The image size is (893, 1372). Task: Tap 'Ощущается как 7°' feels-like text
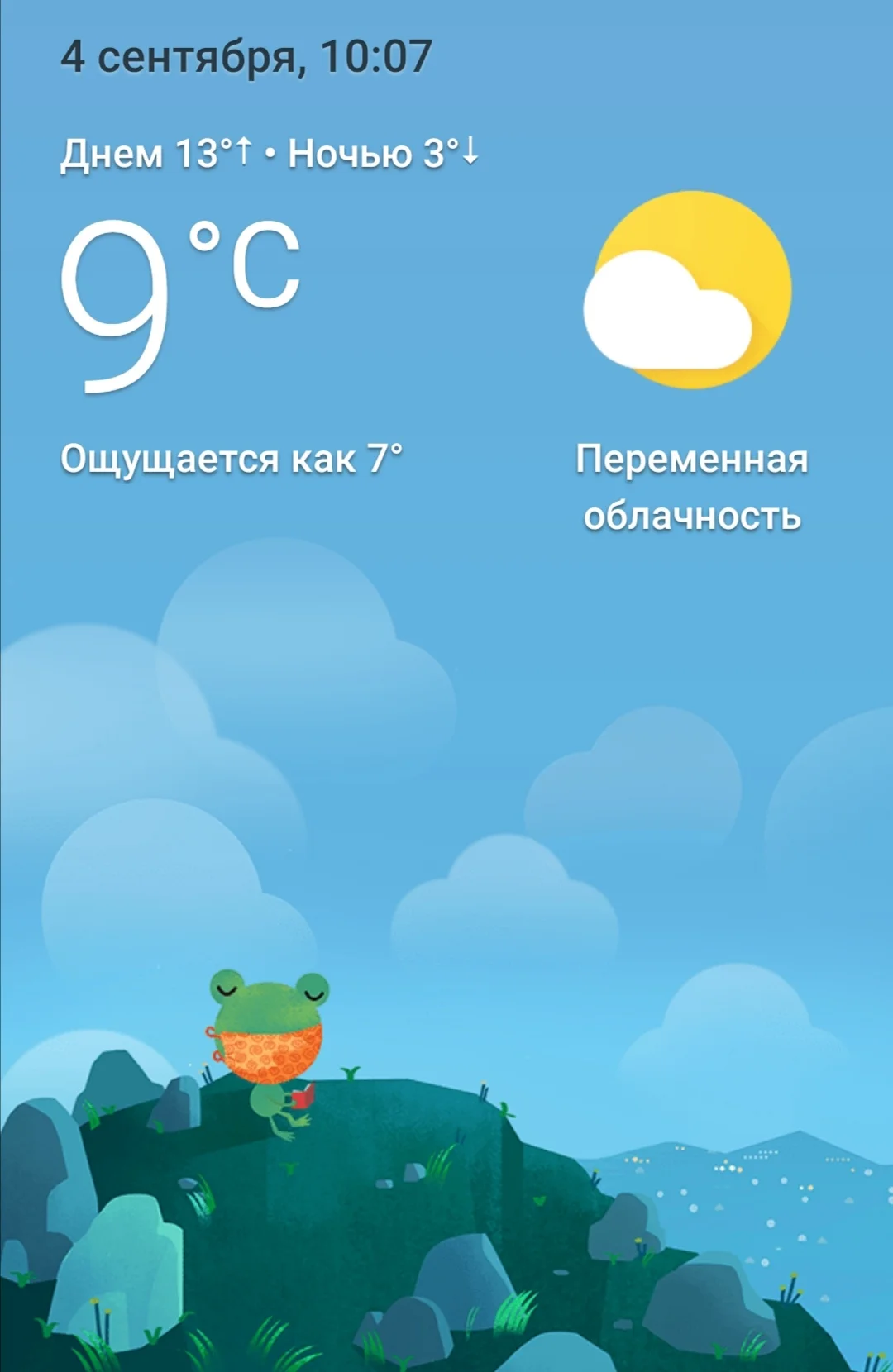237,456
